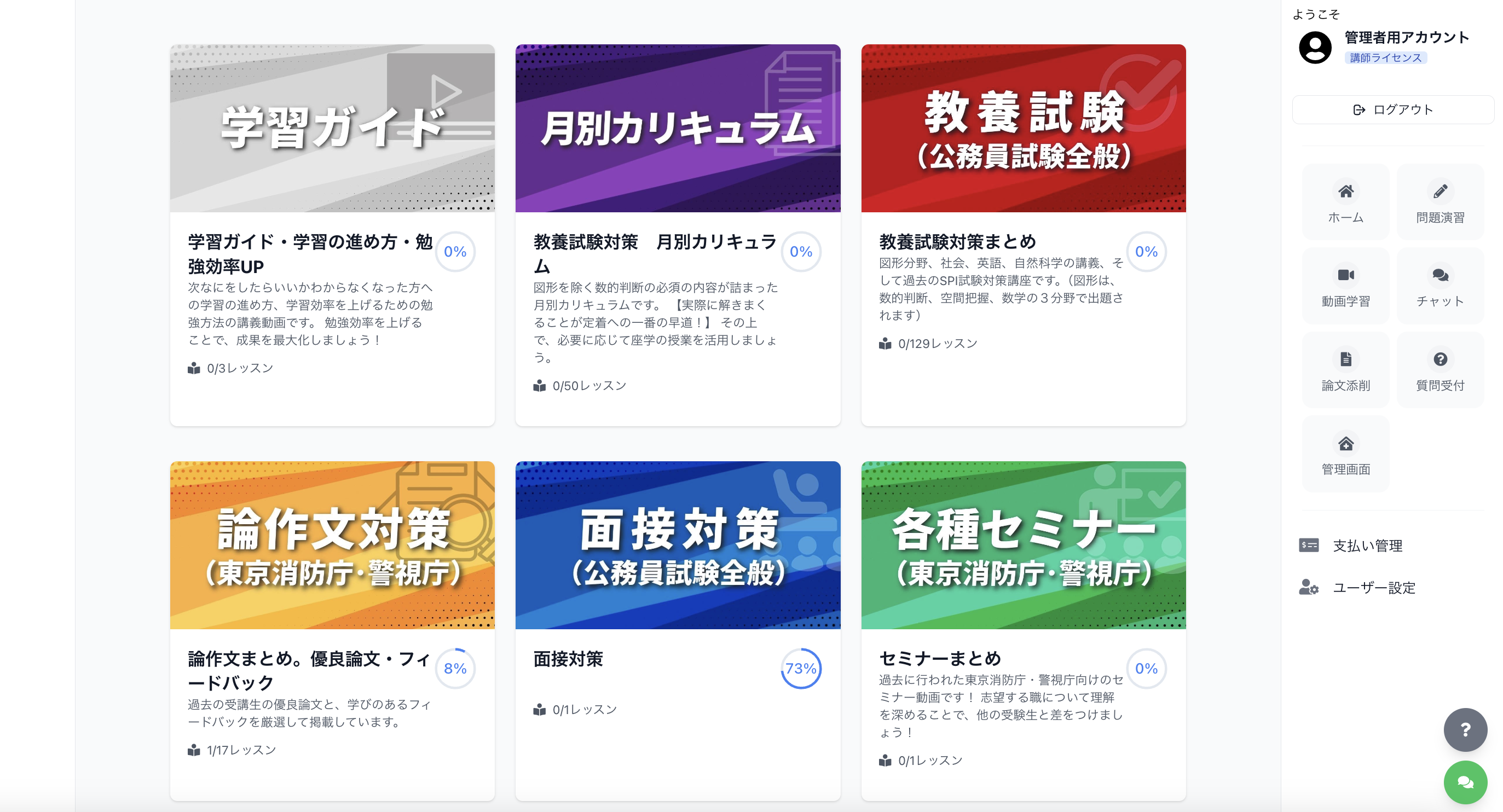Open 問題演習 in the side menu
The image size is (1503, 812).
pos(1440,202)
